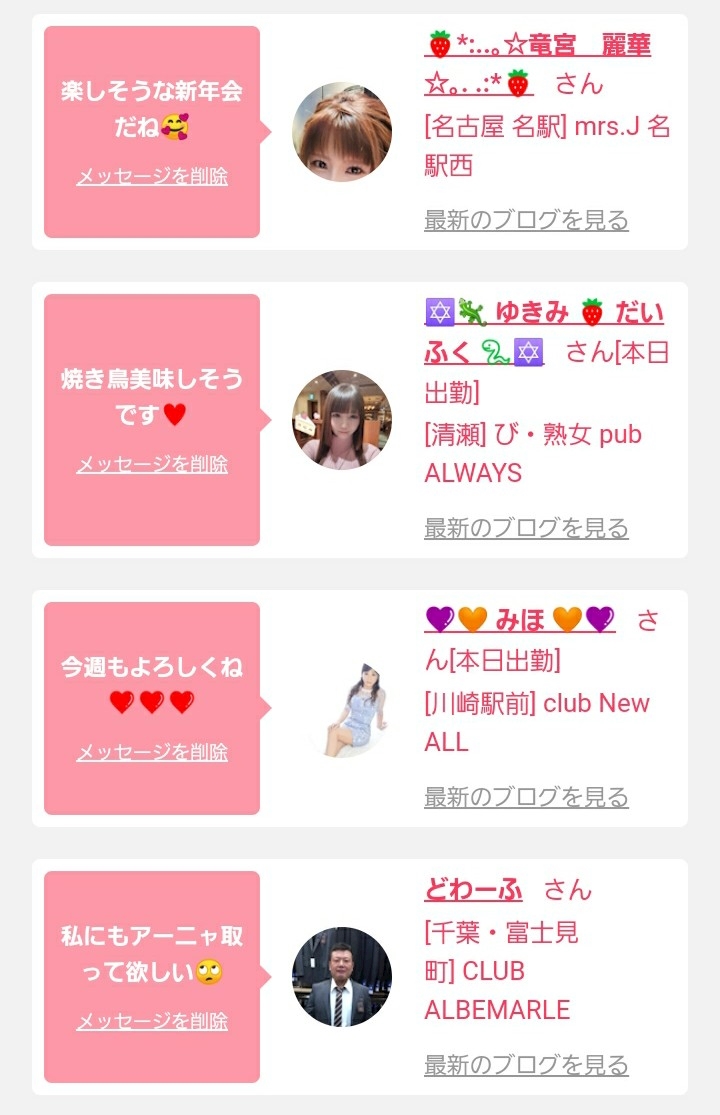View latest blog of ゆきみ だいふく
The image size is (720, 1115).
point(526,528)
